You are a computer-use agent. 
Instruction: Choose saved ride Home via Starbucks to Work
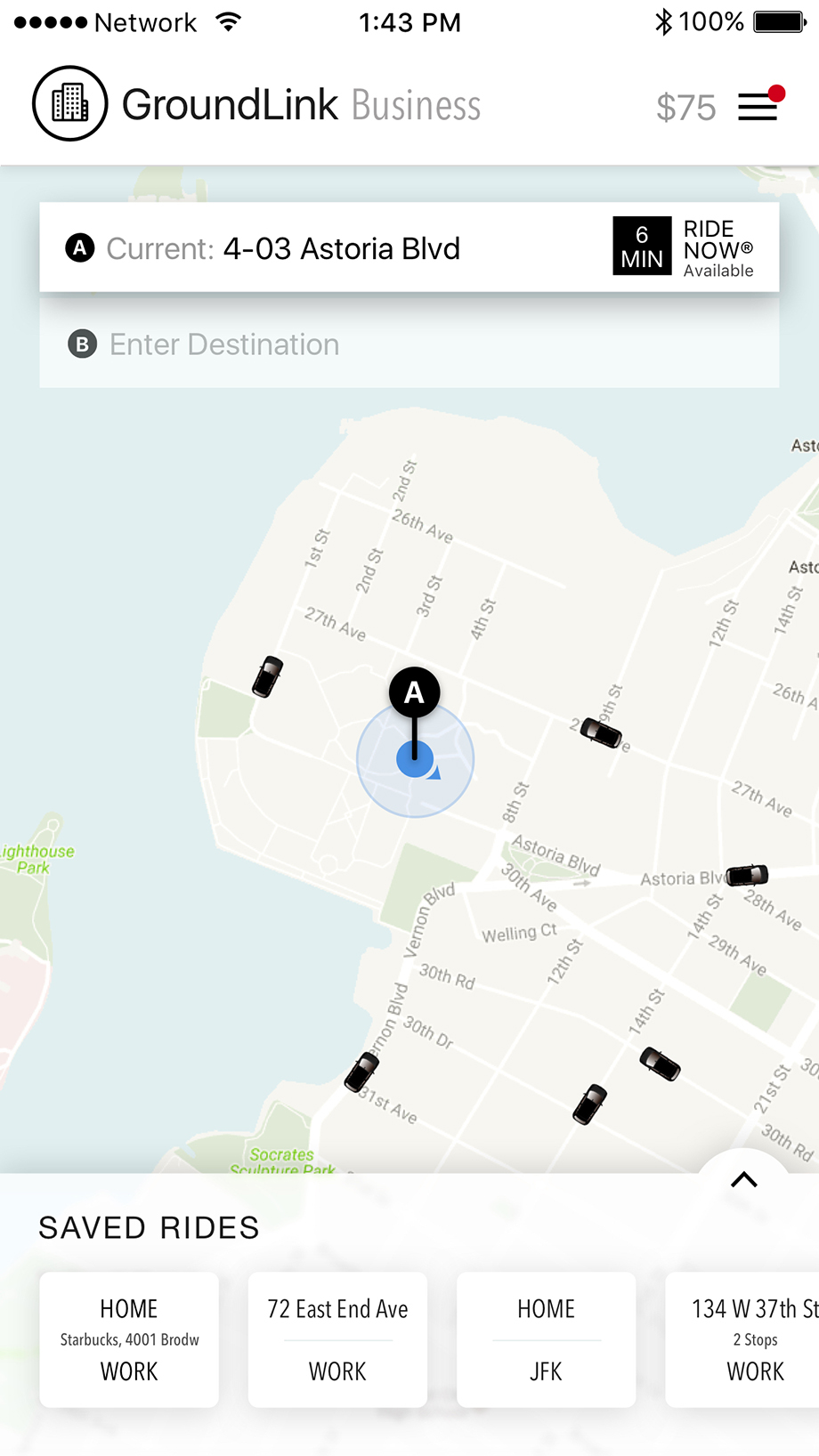click(x=129, y=1339)
